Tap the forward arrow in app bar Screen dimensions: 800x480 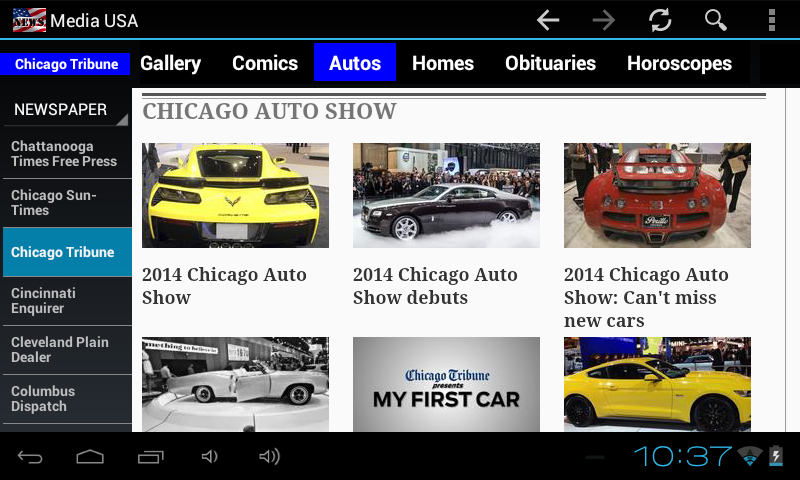[x=603, y=20]
